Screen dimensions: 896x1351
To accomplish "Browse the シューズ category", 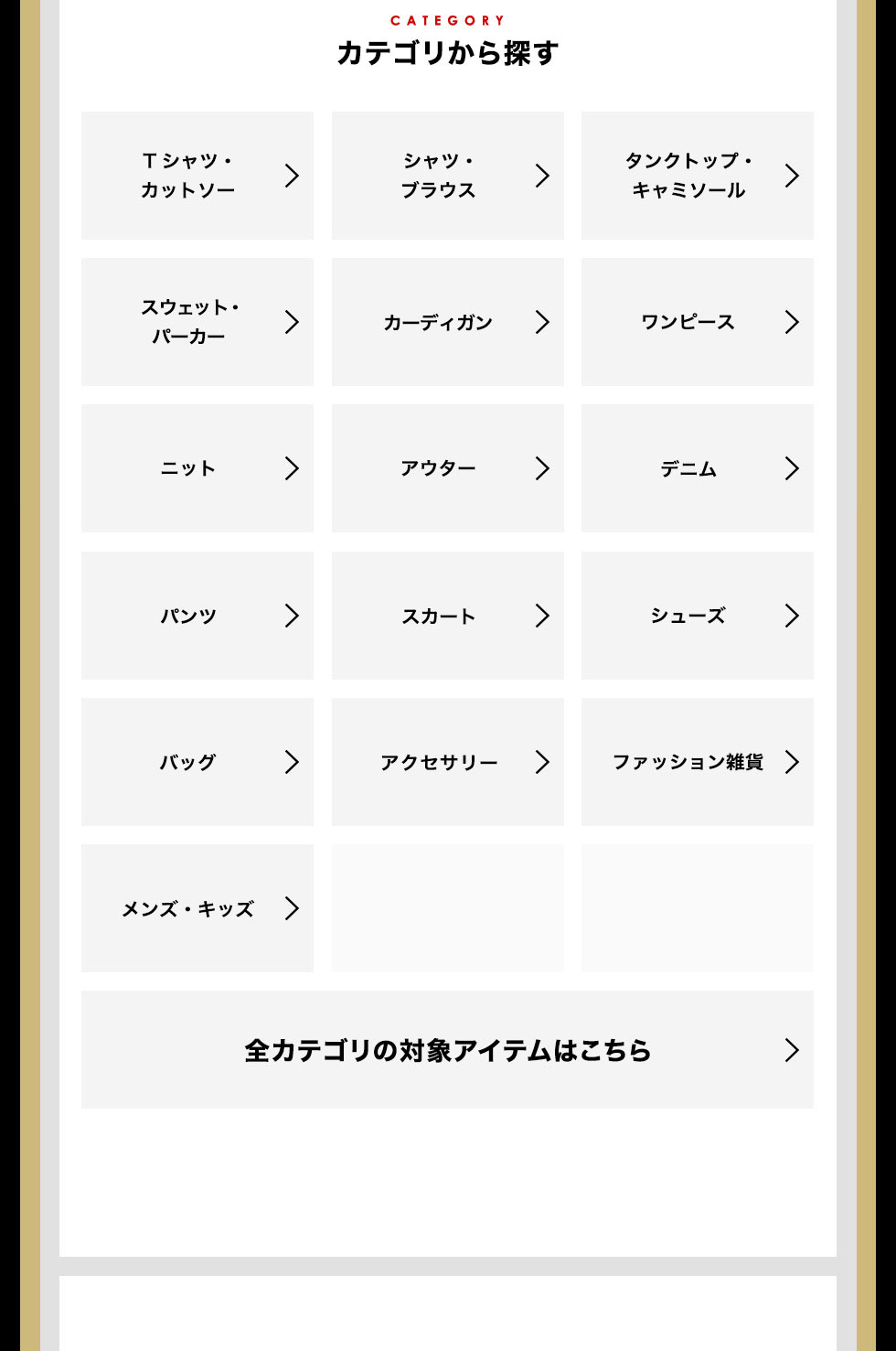I will coord(698,616).
